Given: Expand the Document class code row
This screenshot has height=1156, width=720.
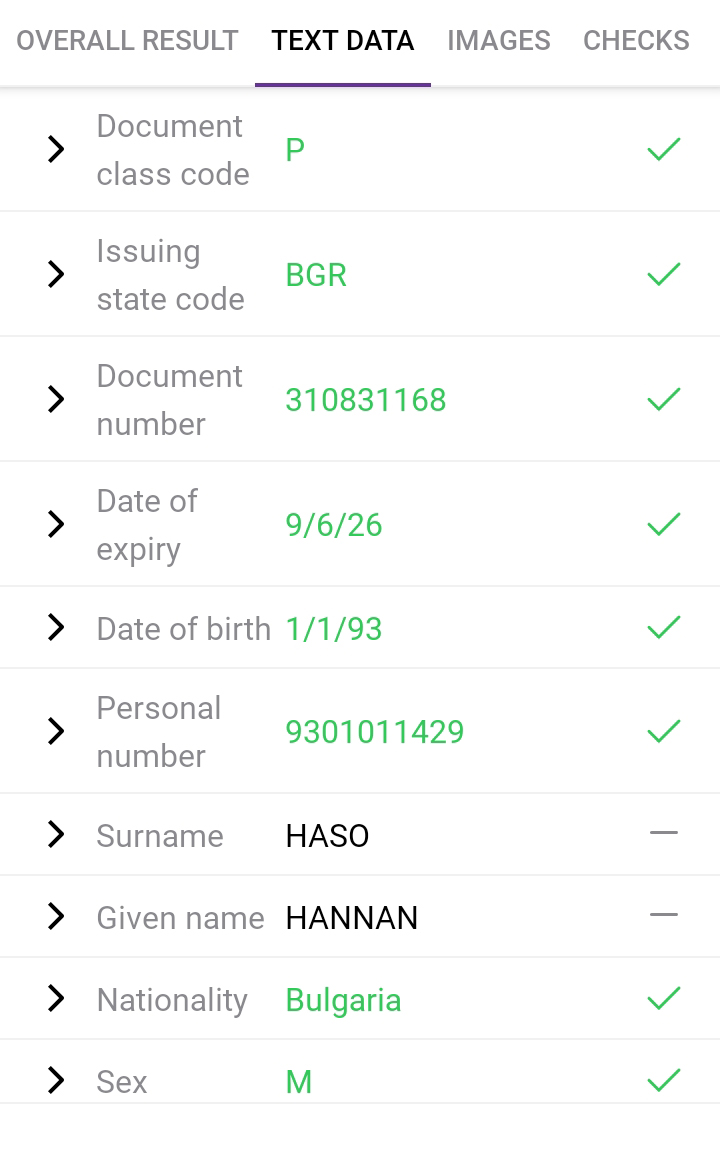Looking at the screenshot, I should pos(56,149).
